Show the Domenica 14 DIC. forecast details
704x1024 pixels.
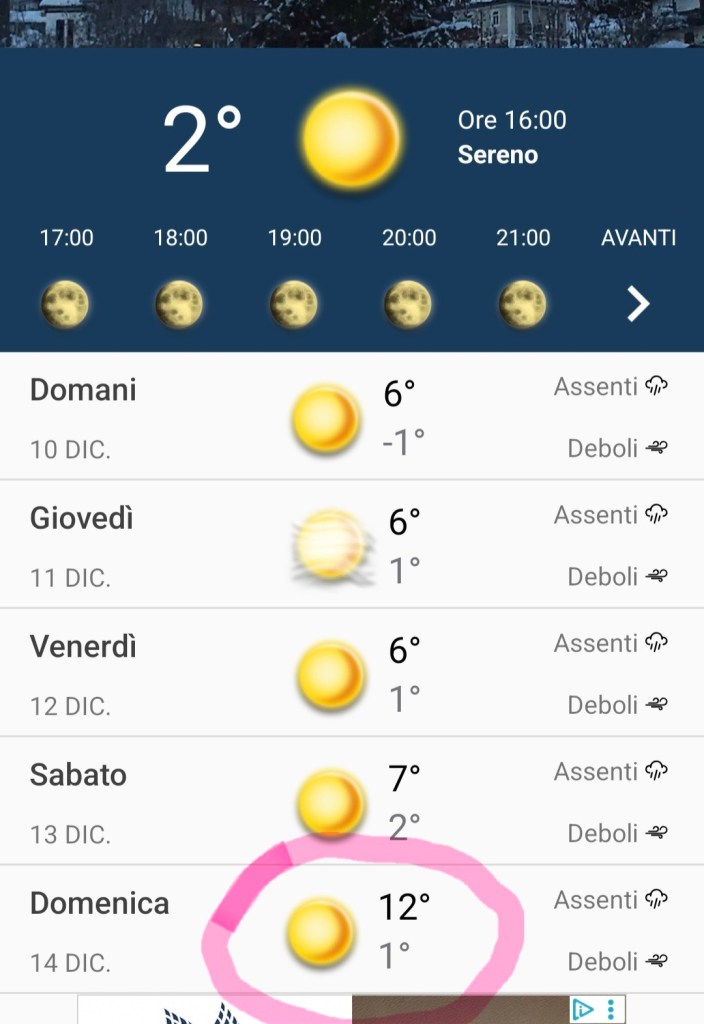[x=350, y=930]
